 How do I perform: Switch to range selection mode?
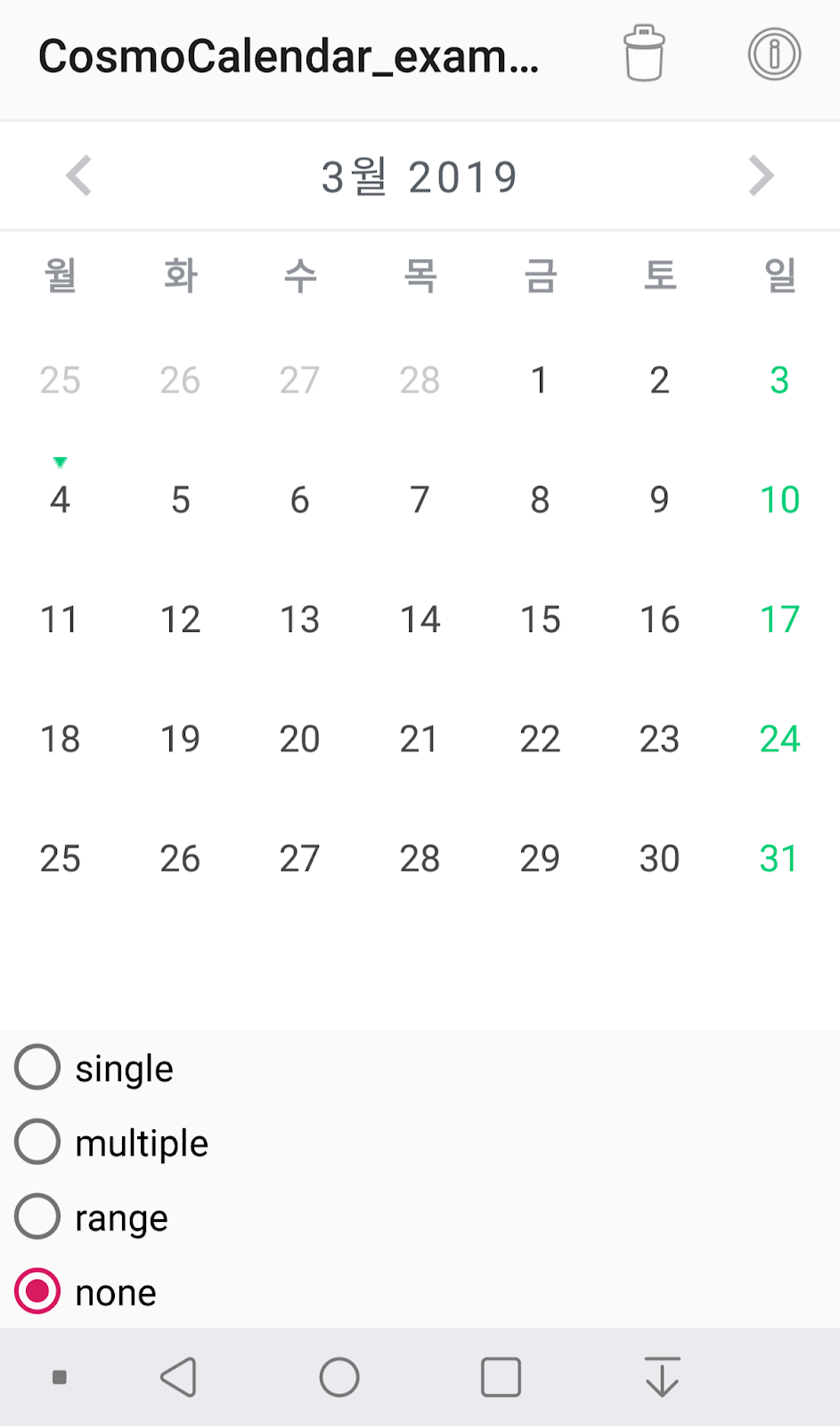click(92, 1217)
